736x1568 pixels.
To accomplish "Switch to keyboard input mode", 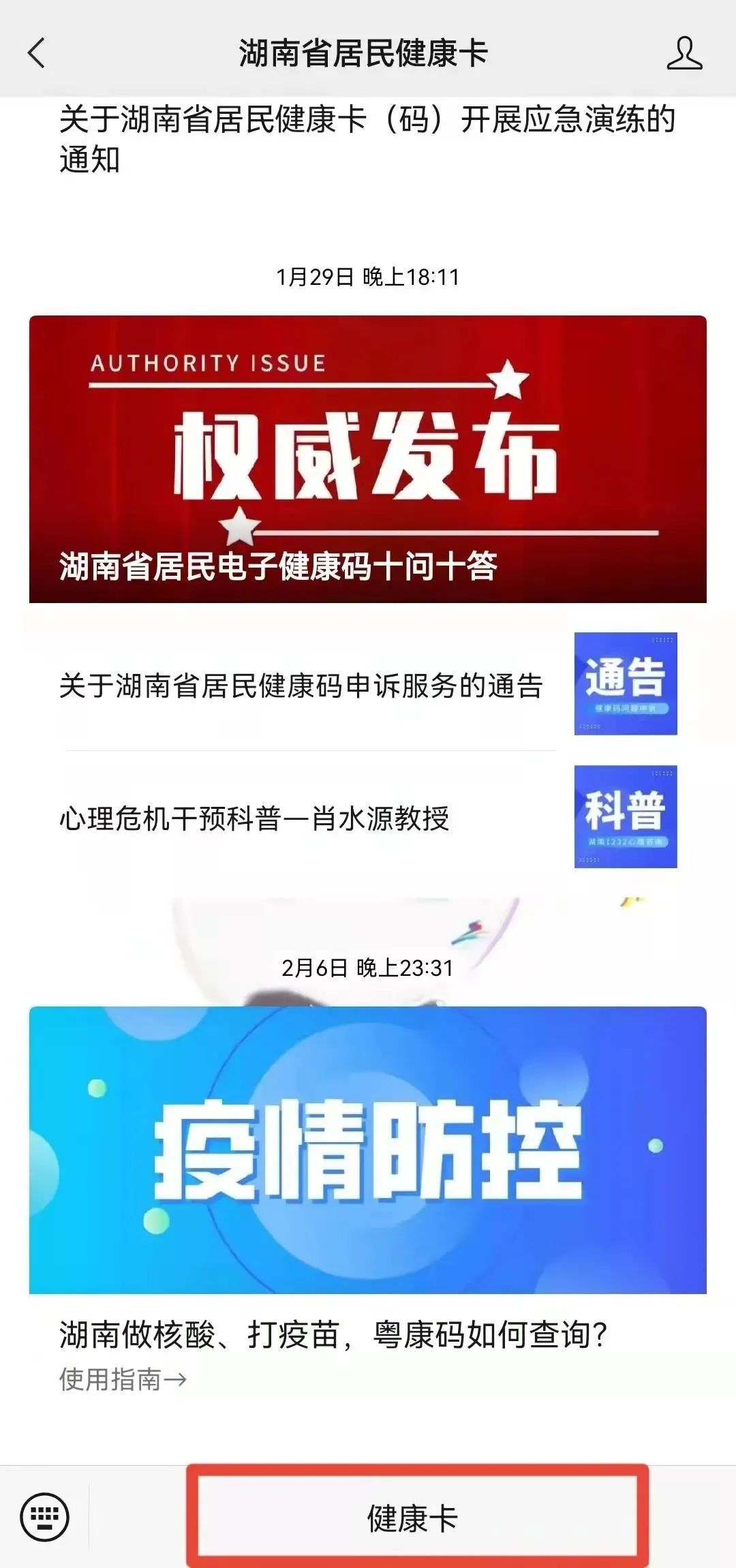I will [45, 1518].
